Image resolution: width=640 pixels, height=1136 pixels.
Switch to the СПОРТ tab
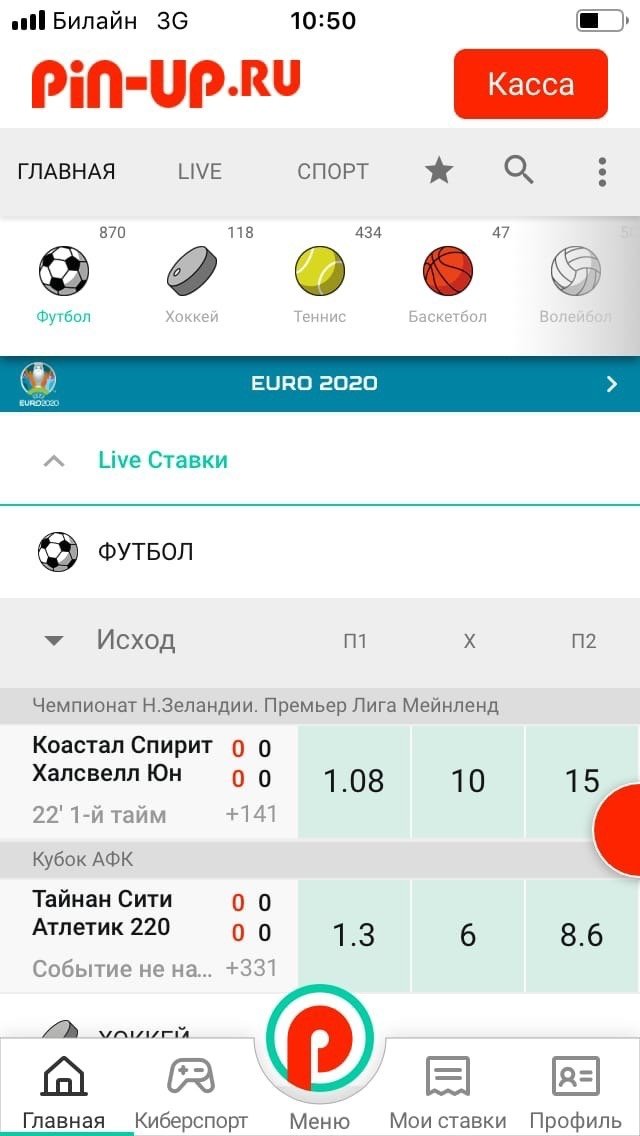pos(332,171)
